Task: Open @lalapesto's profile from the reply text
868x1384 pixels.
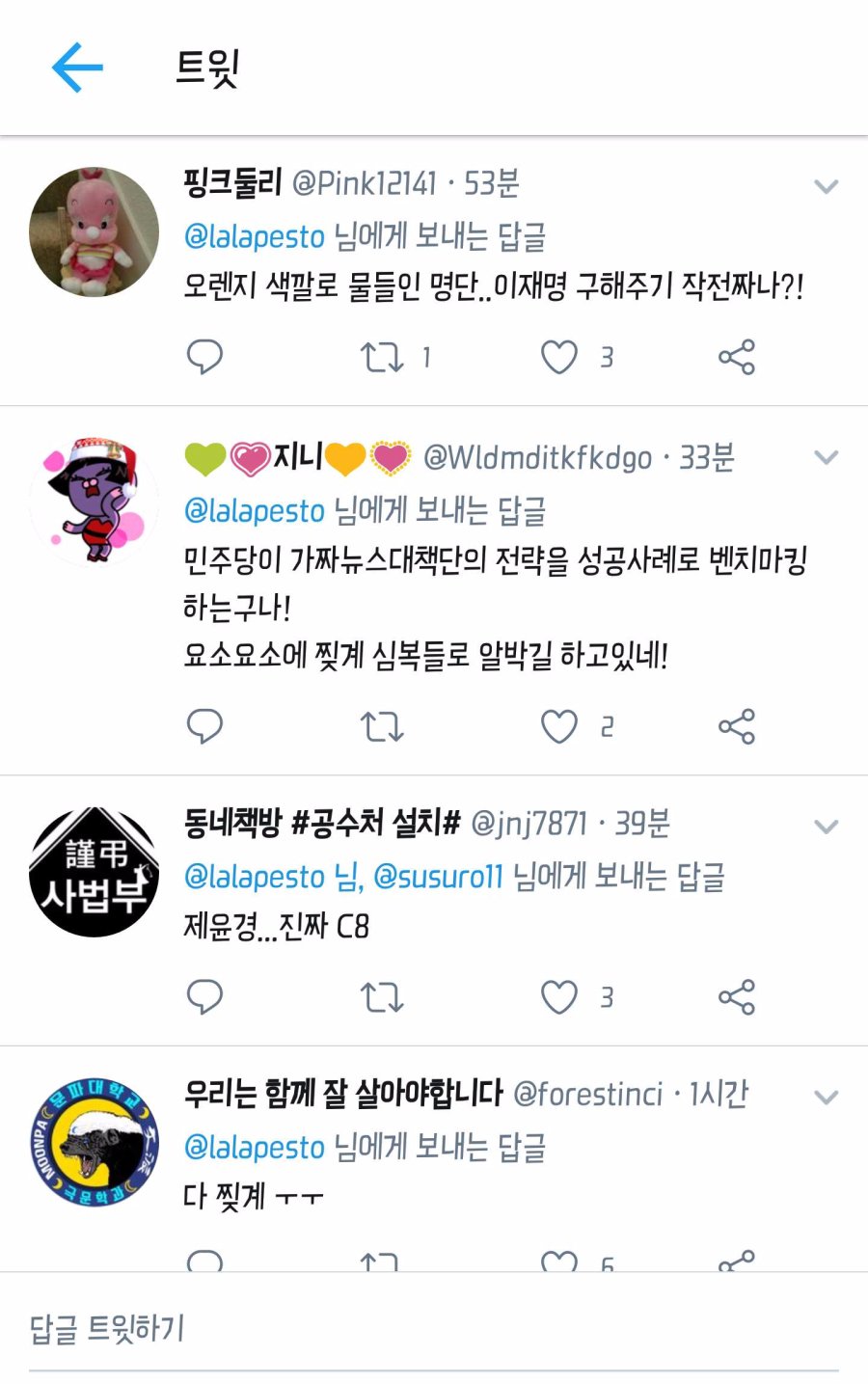Action: 253,234
